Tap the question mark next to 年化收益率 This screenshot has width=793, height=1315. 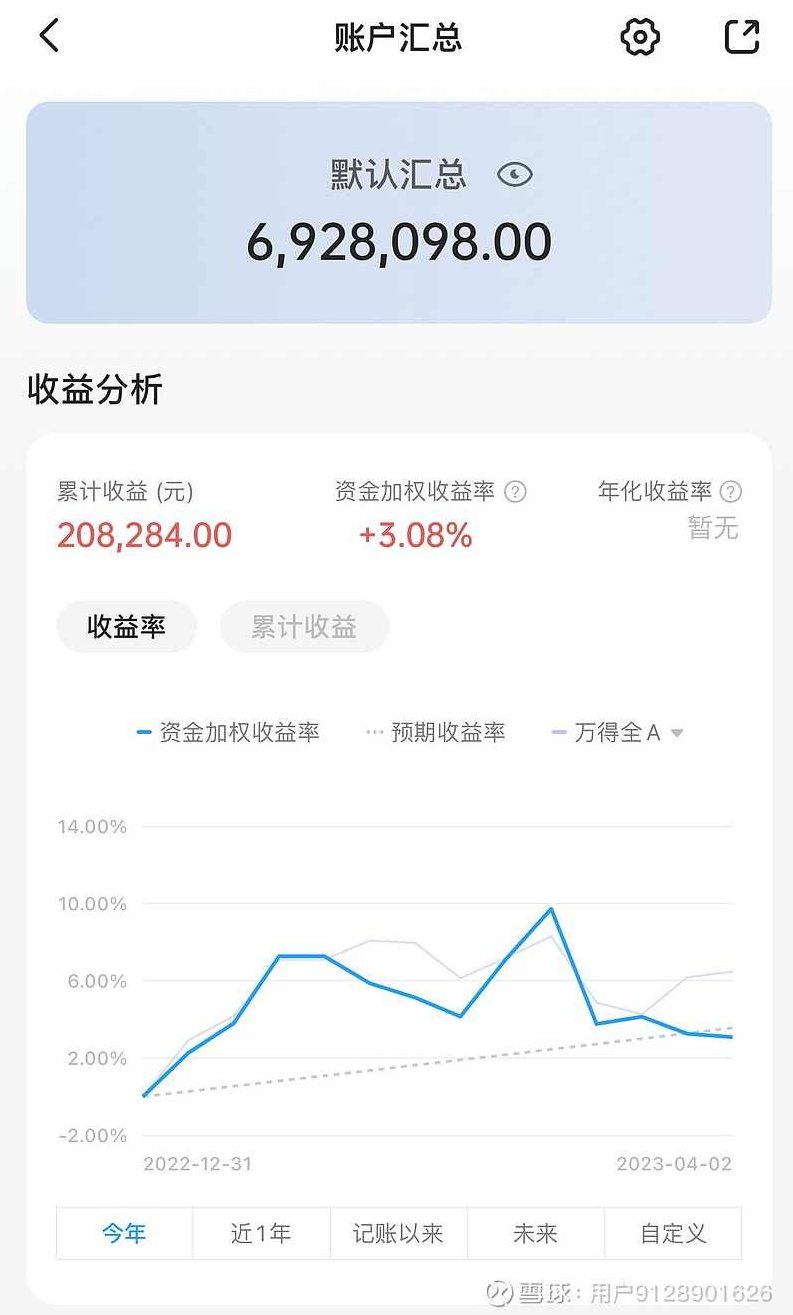[x=731, y=491]
